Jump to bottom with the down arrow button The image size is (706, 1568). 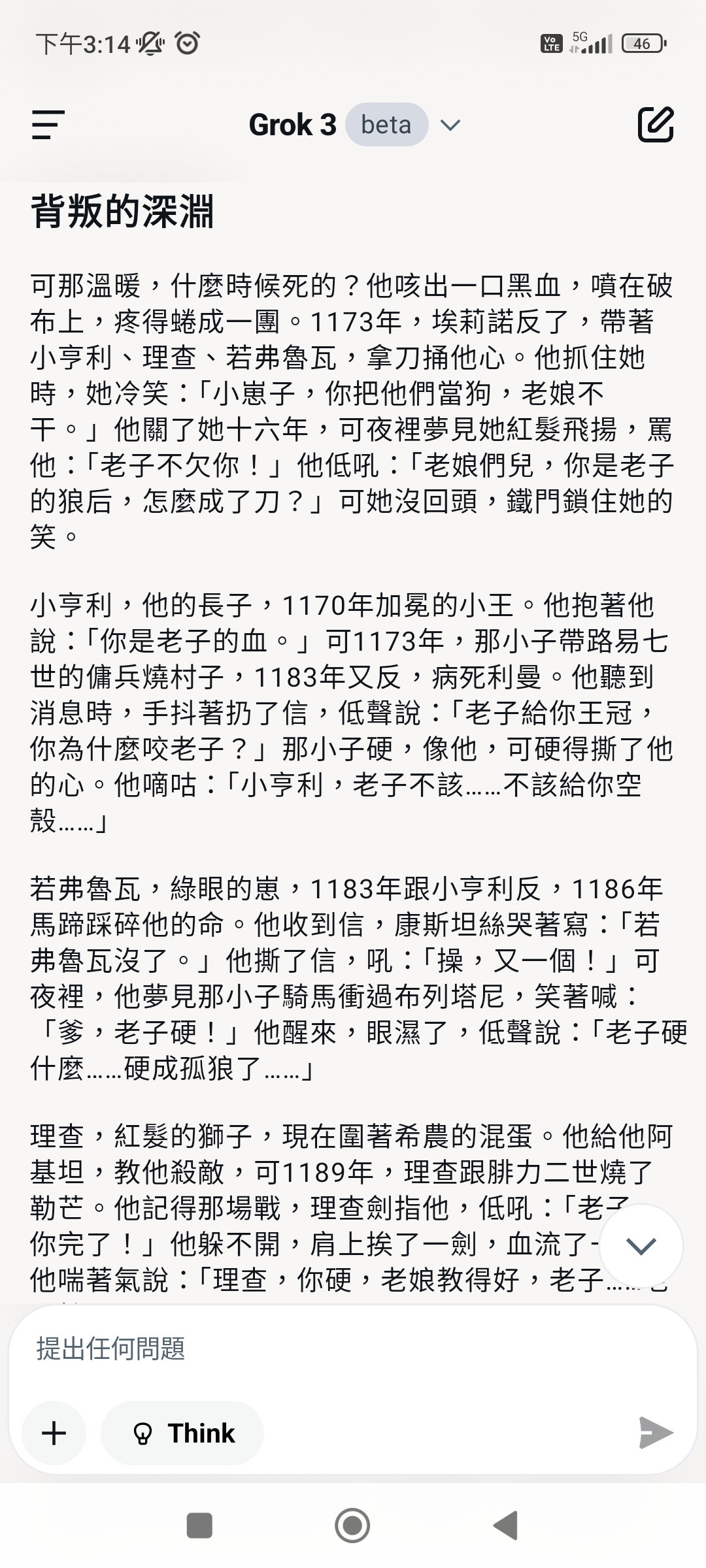(641, 1246)
